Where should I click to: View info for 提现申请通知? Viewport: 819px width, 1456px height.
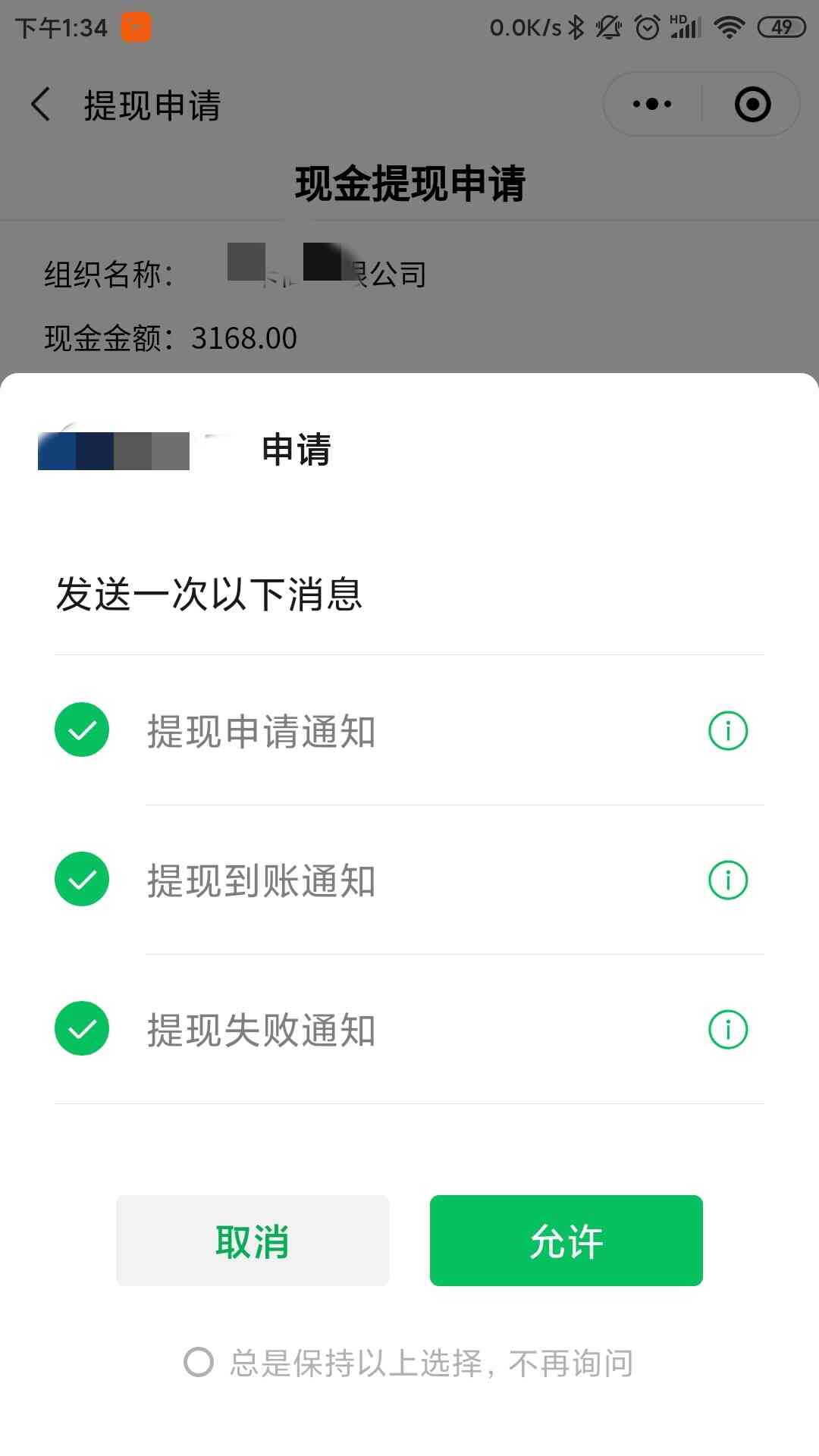[x=727, y=730]
